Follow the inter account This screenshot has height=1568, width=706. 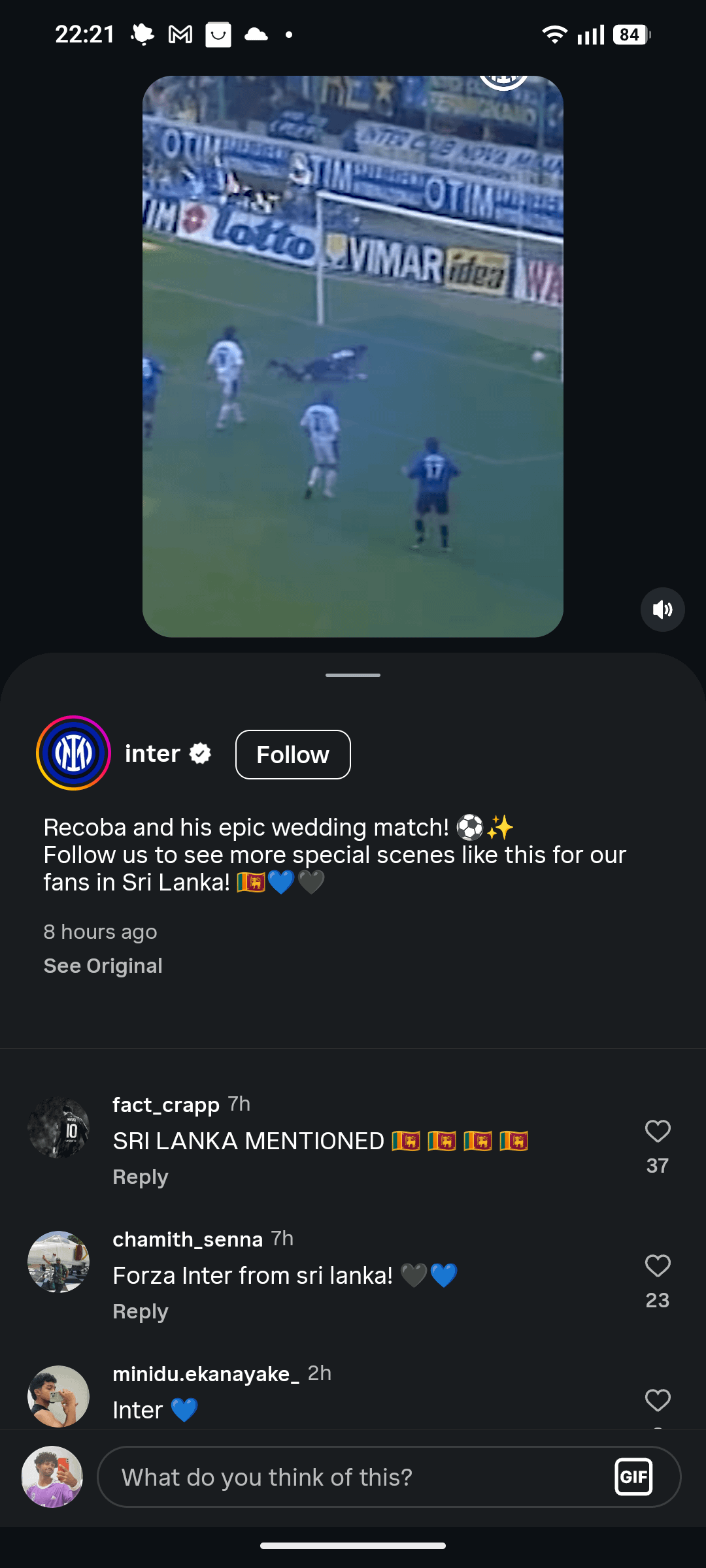click(292, 755)
